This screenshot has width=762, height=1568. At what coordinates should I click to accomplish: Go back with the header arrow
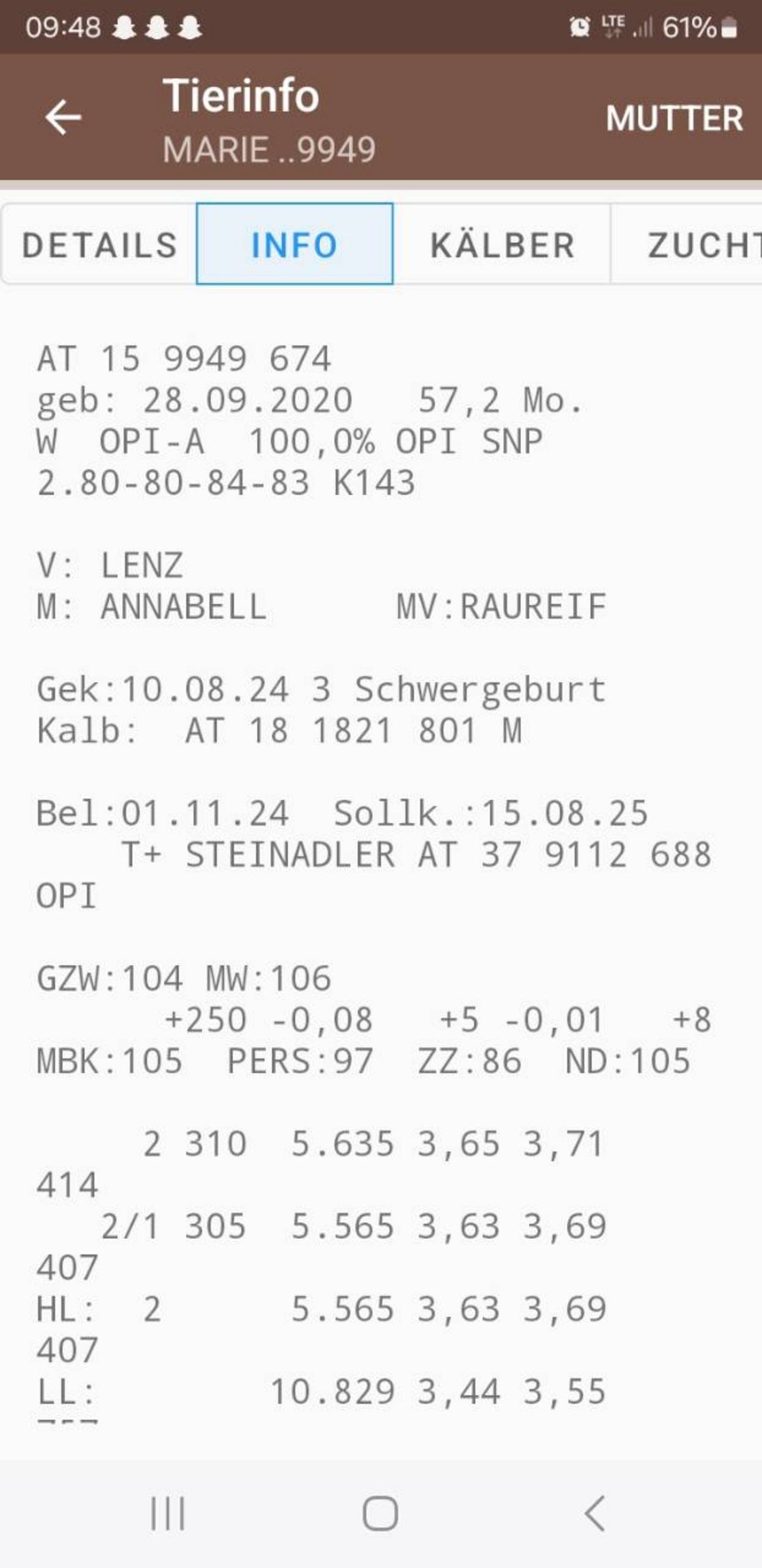[x=63, y=117]
